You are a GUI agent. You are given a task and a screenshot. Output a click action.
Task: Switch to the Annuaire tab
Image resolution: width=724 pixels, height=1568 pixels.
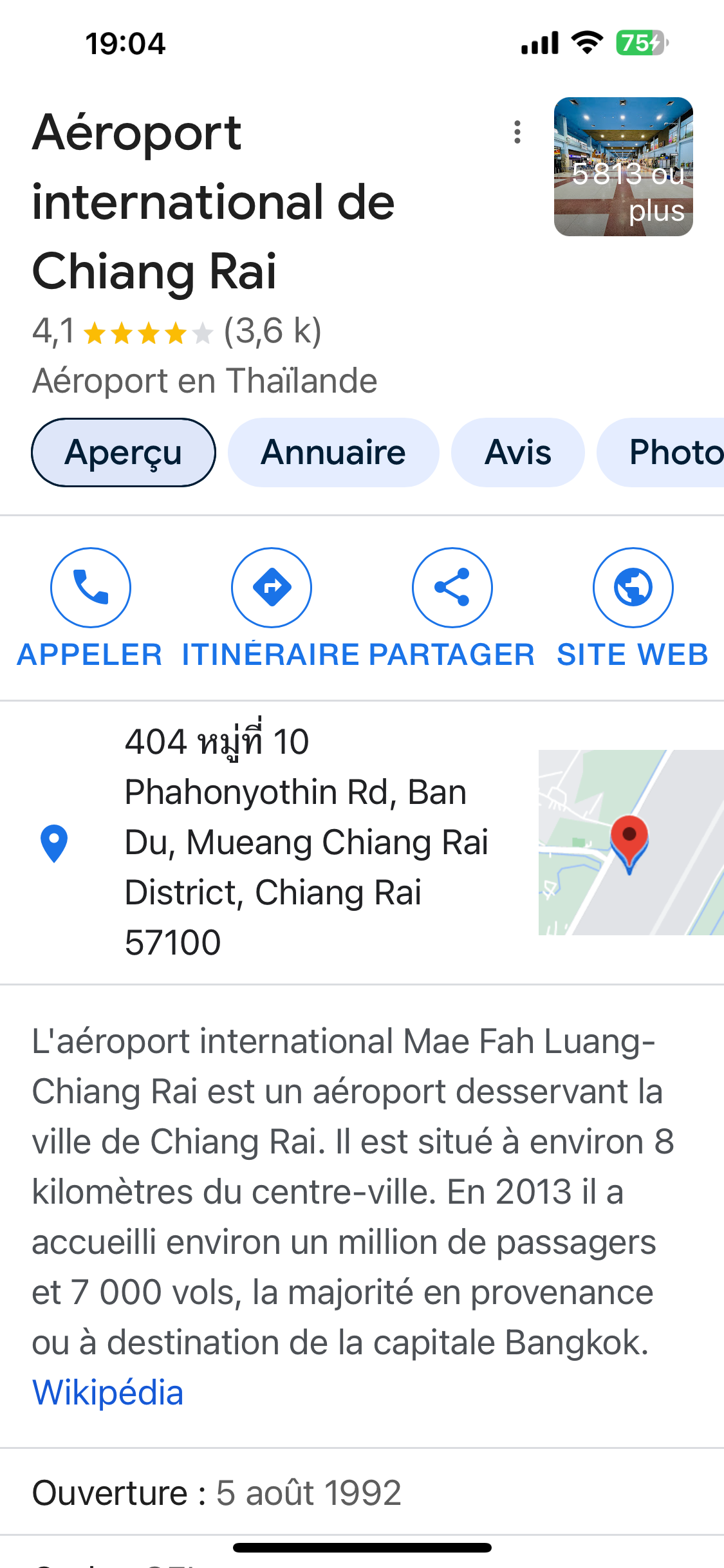click(333, 453)
